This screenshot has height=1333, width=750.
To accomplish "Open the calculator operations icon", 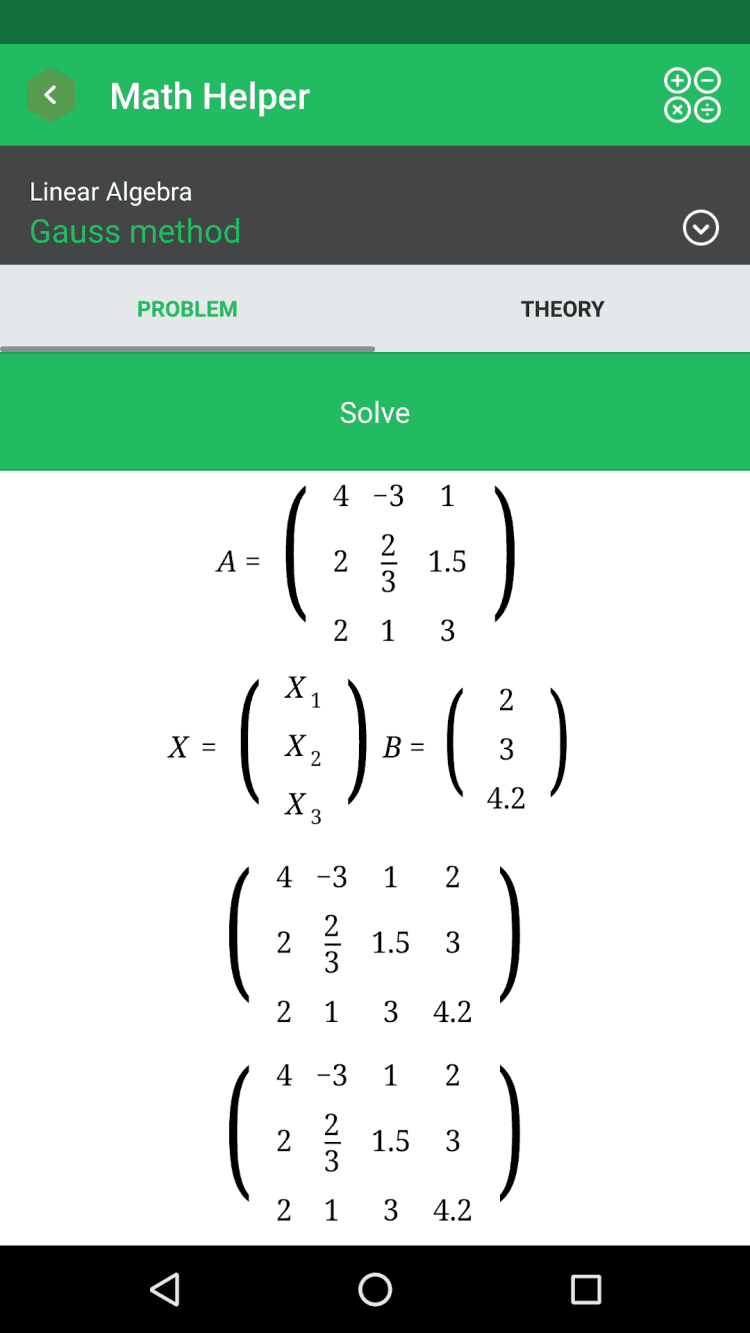I will 692,96.
